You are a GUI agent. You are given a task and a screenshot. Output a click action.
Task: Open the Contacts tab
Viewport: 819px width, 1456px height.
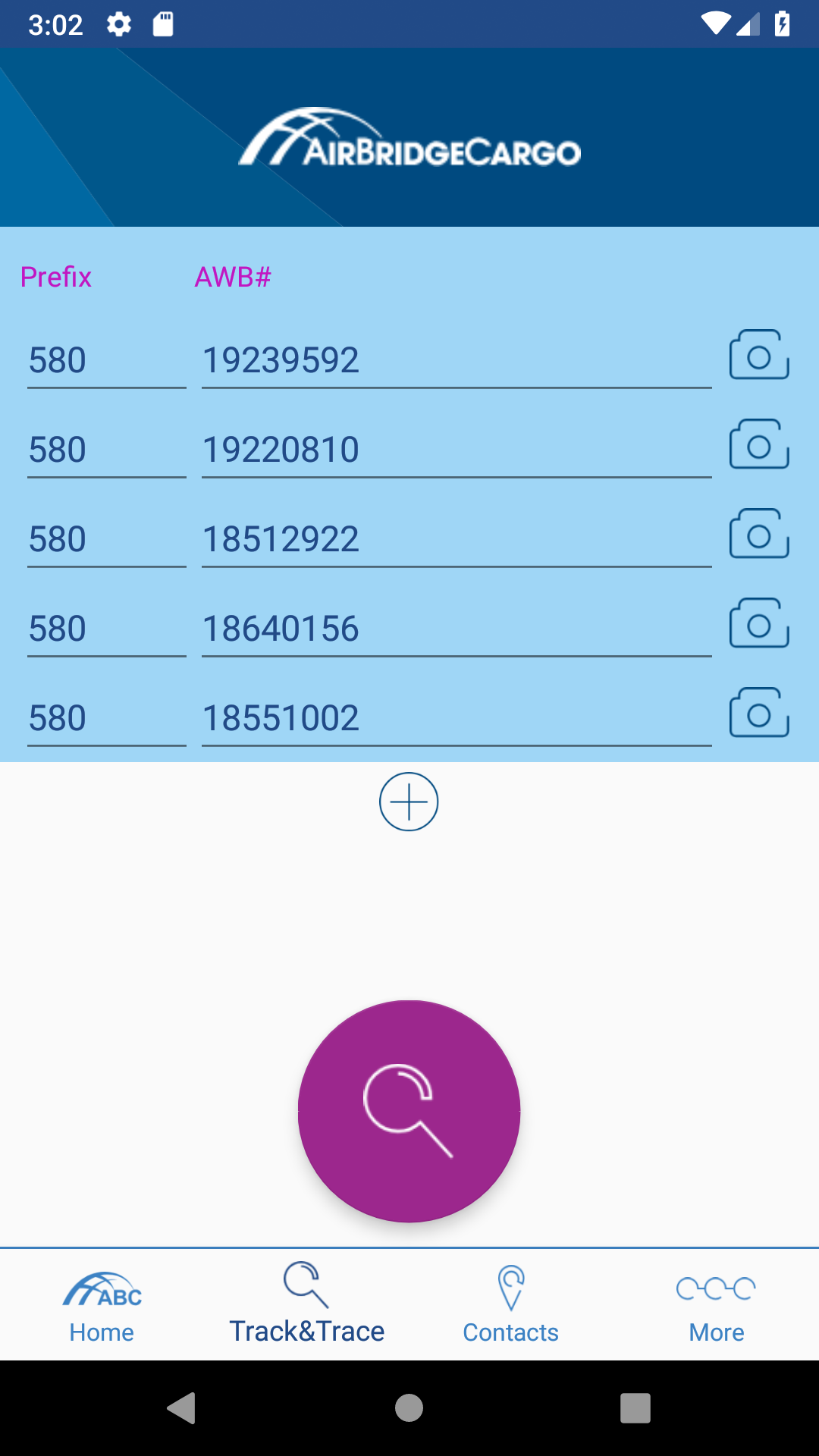coord(511,1306)
